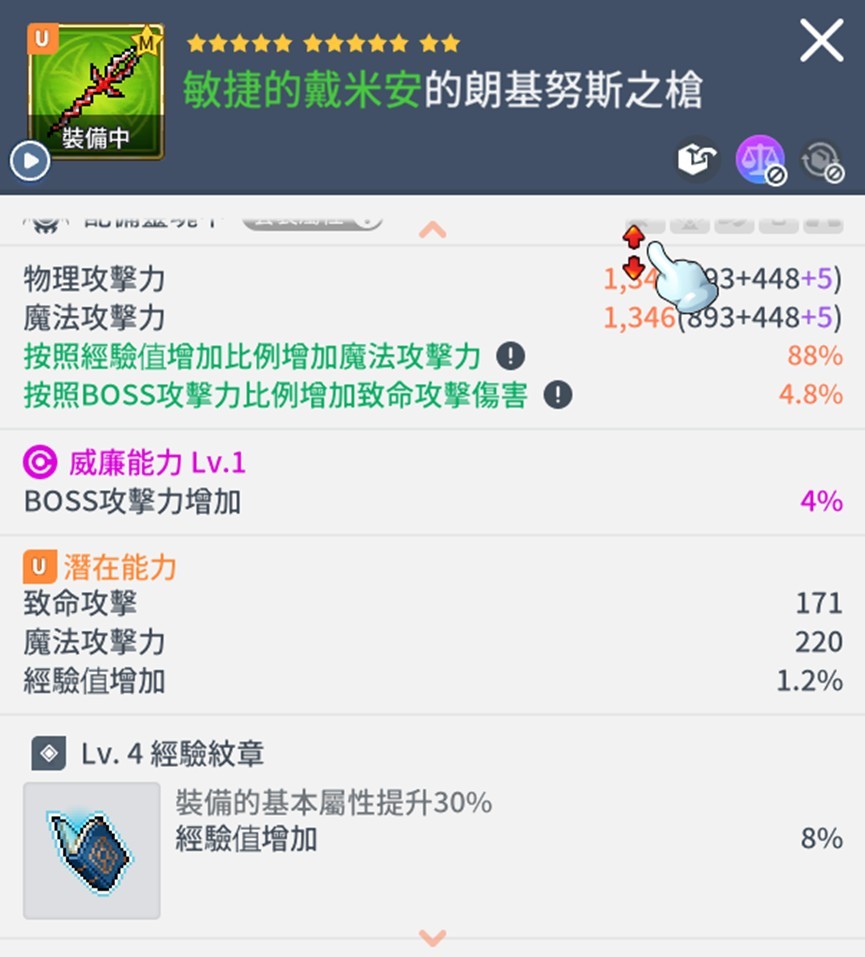Viewport: 865px width, 957px height.
Task: Close the equipment detail popup
Action: (x=821, y=42)
